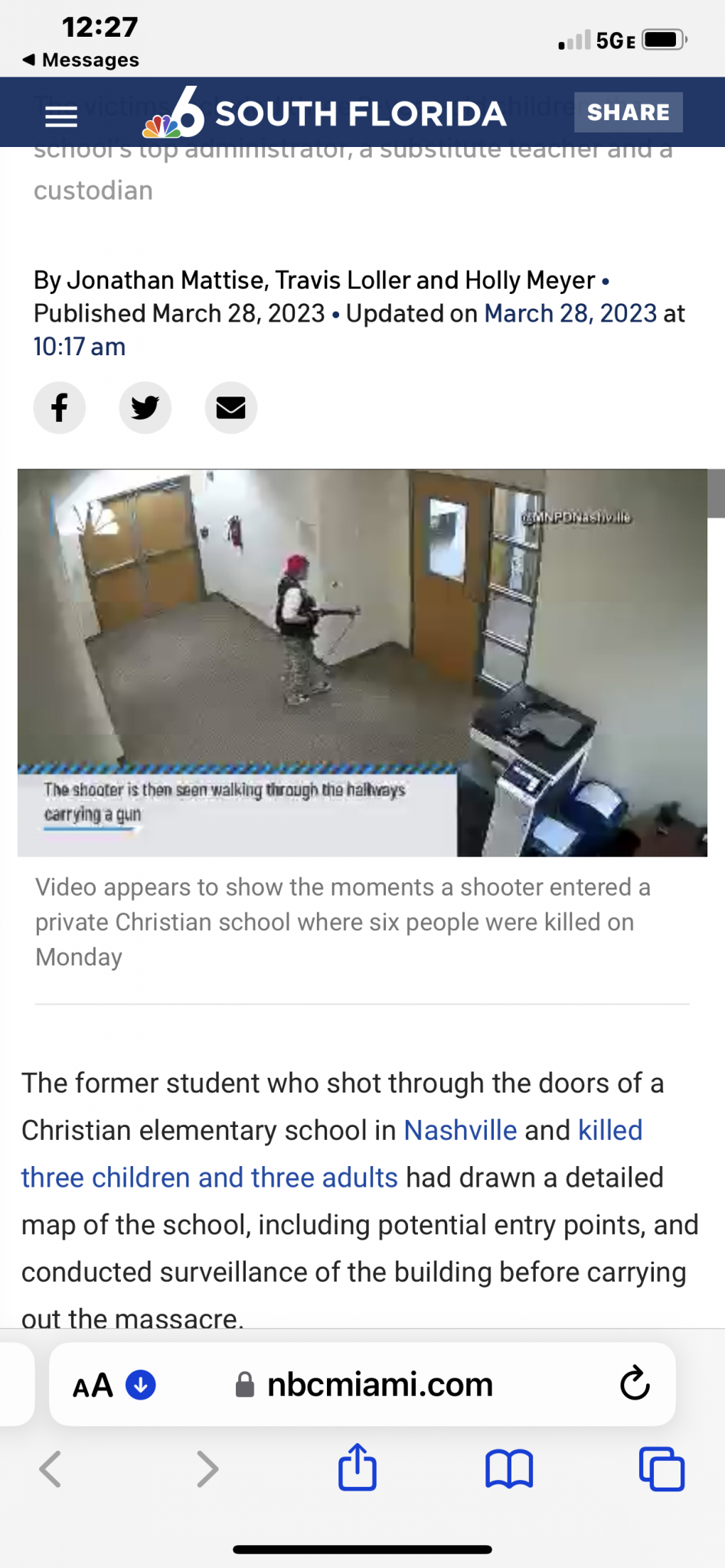The height and width of the screenshot is (1568, 725).
Task: Tap the SHARE button in header
Action: coord(628,113)
